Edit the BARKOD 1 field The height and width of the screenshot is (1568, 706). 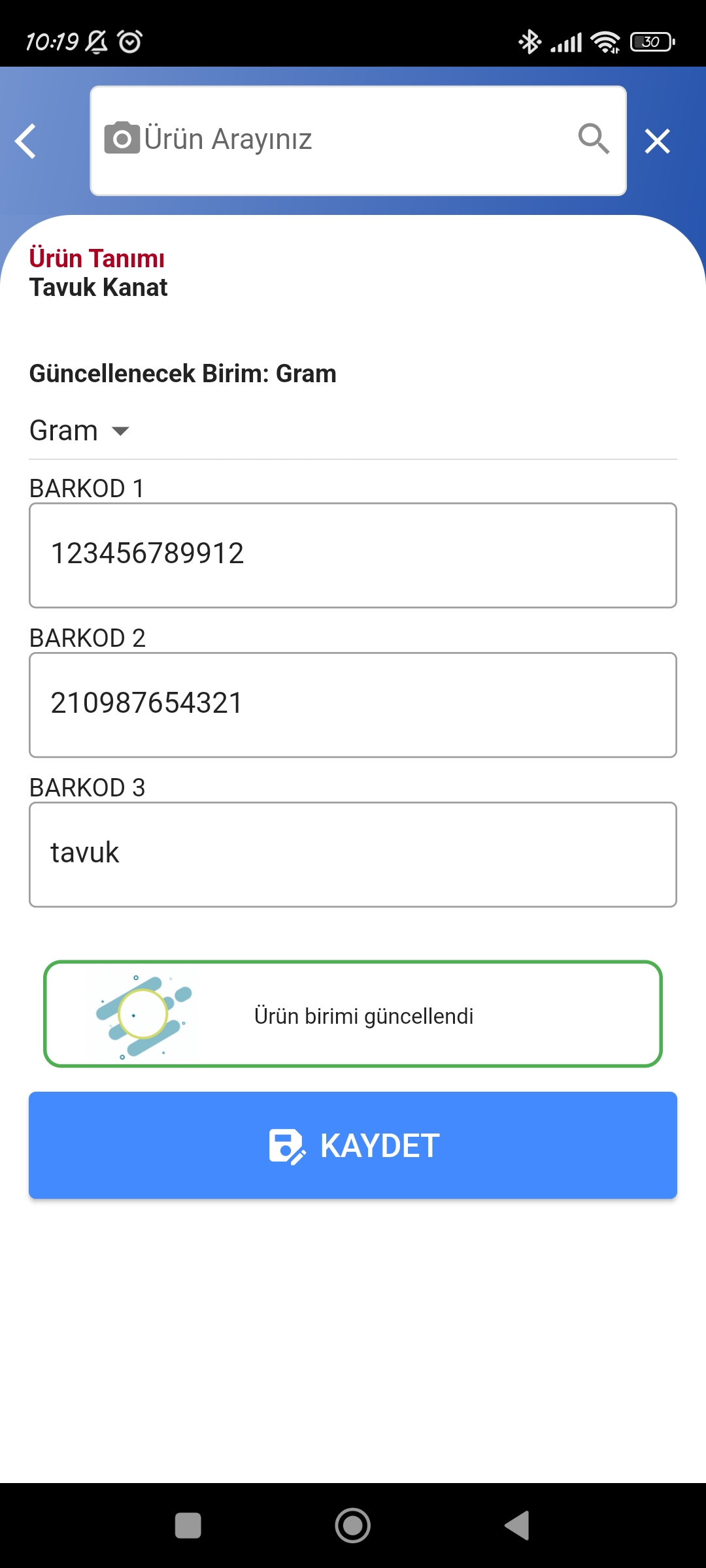pos(353,555)
